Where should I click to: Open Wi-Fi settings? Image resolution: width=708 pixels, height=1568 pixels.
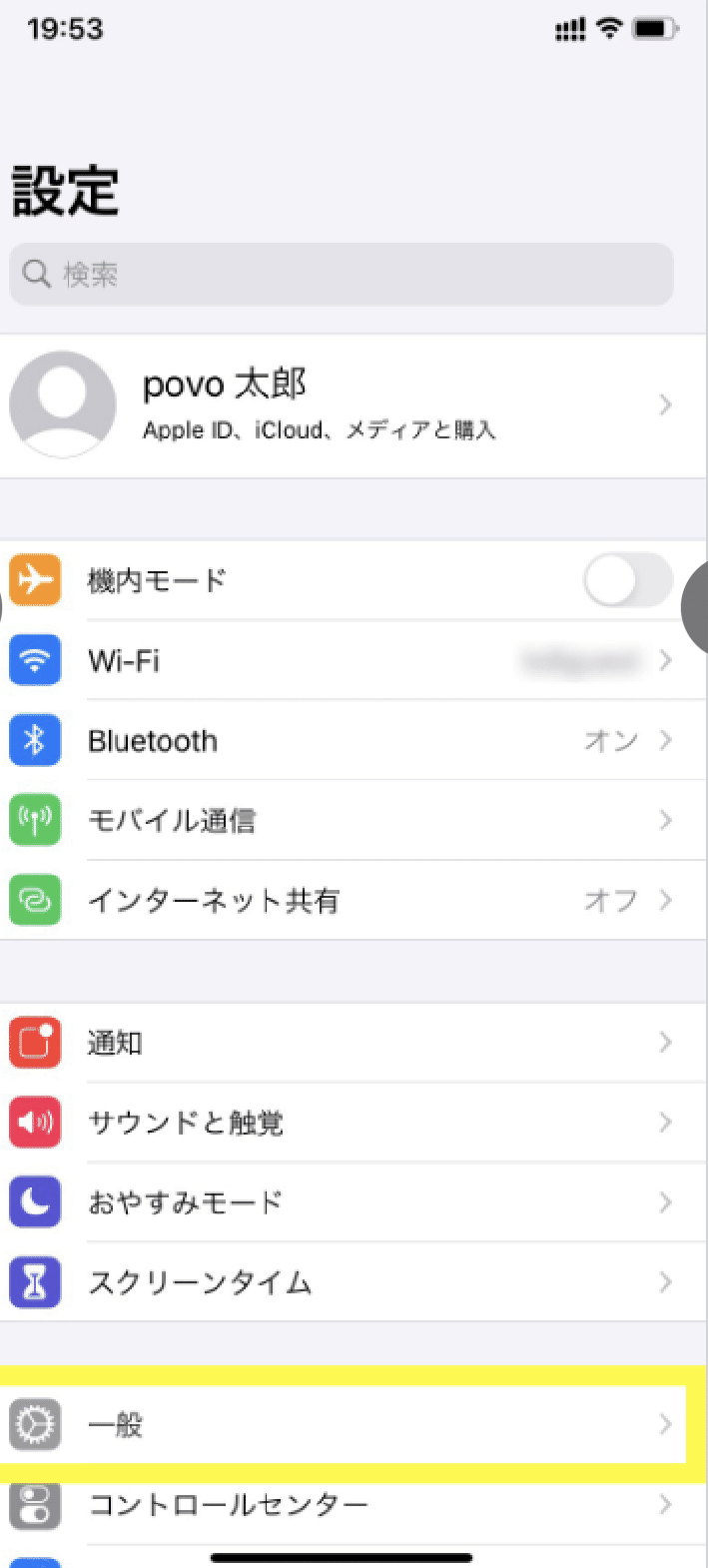[354, 660]
